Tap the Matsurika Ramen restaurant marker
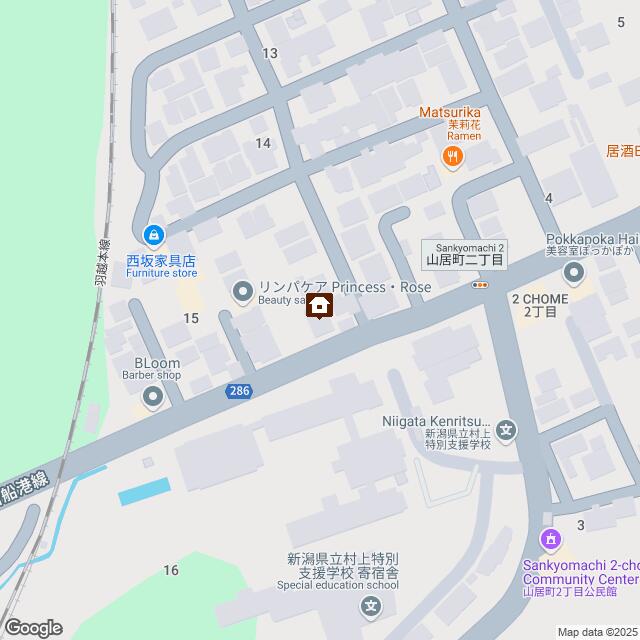640x640 pixels. [x=452, y=155]
